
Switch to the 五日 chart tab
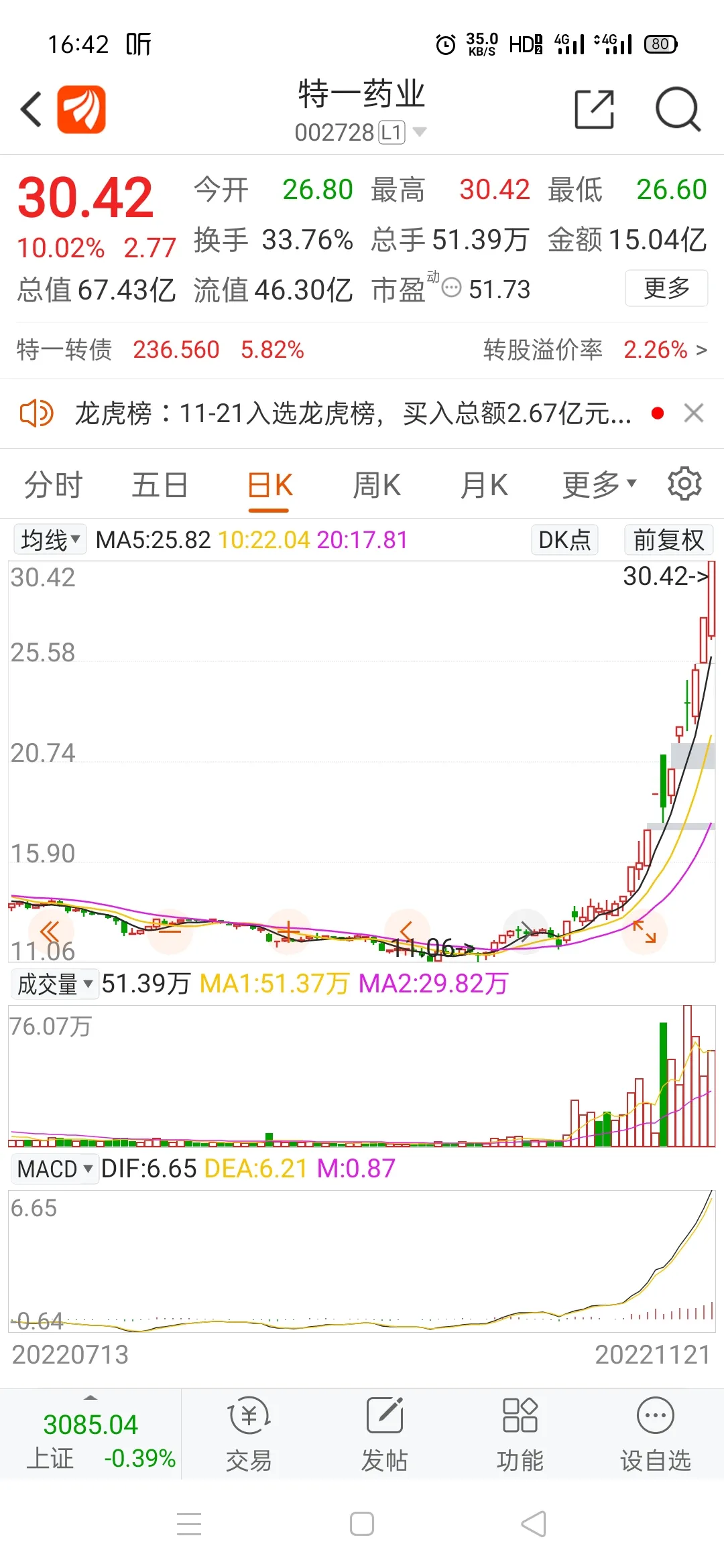pyautogui.click(x=160, y=485)
